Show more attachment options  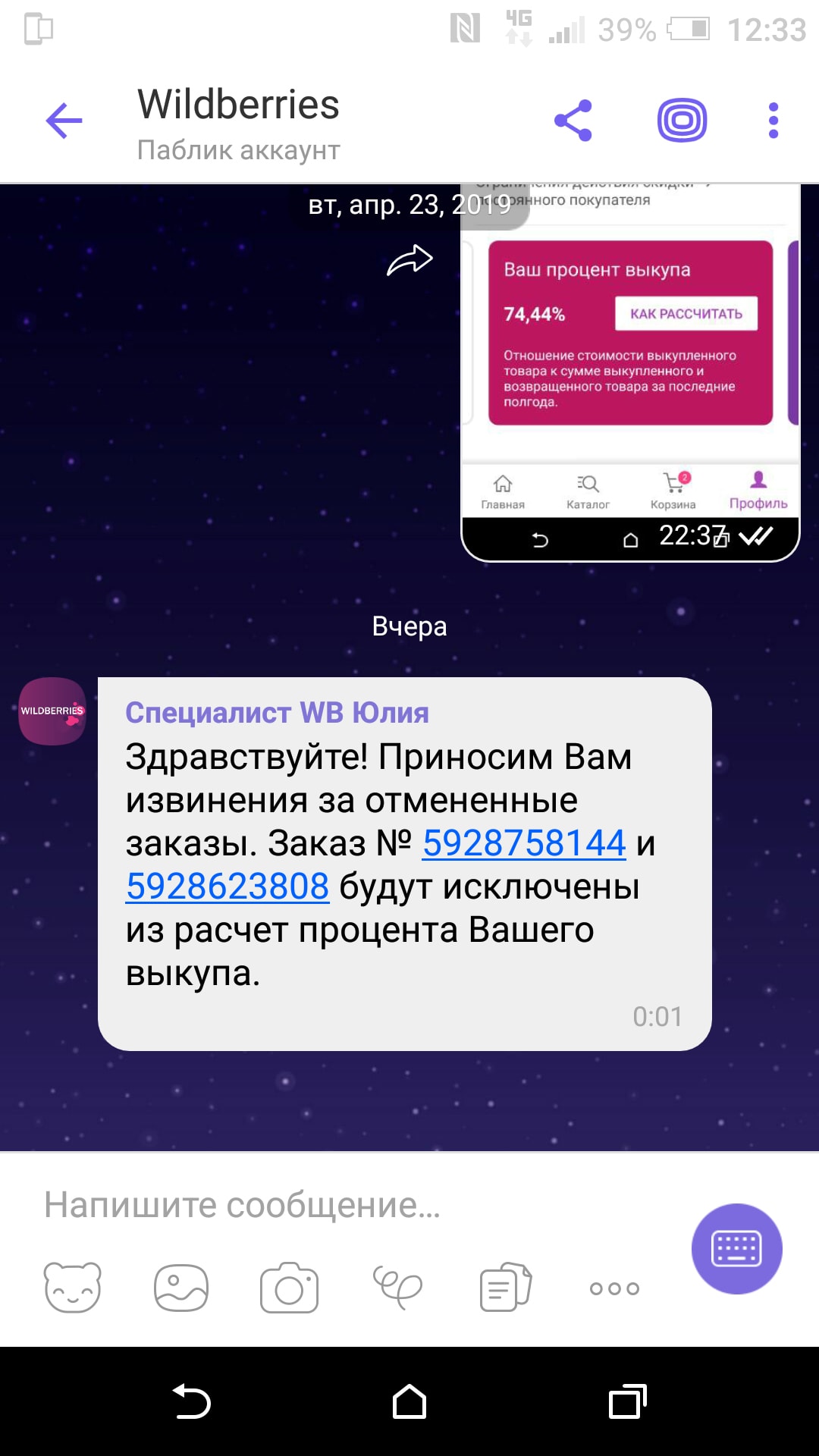point(614,1288)
